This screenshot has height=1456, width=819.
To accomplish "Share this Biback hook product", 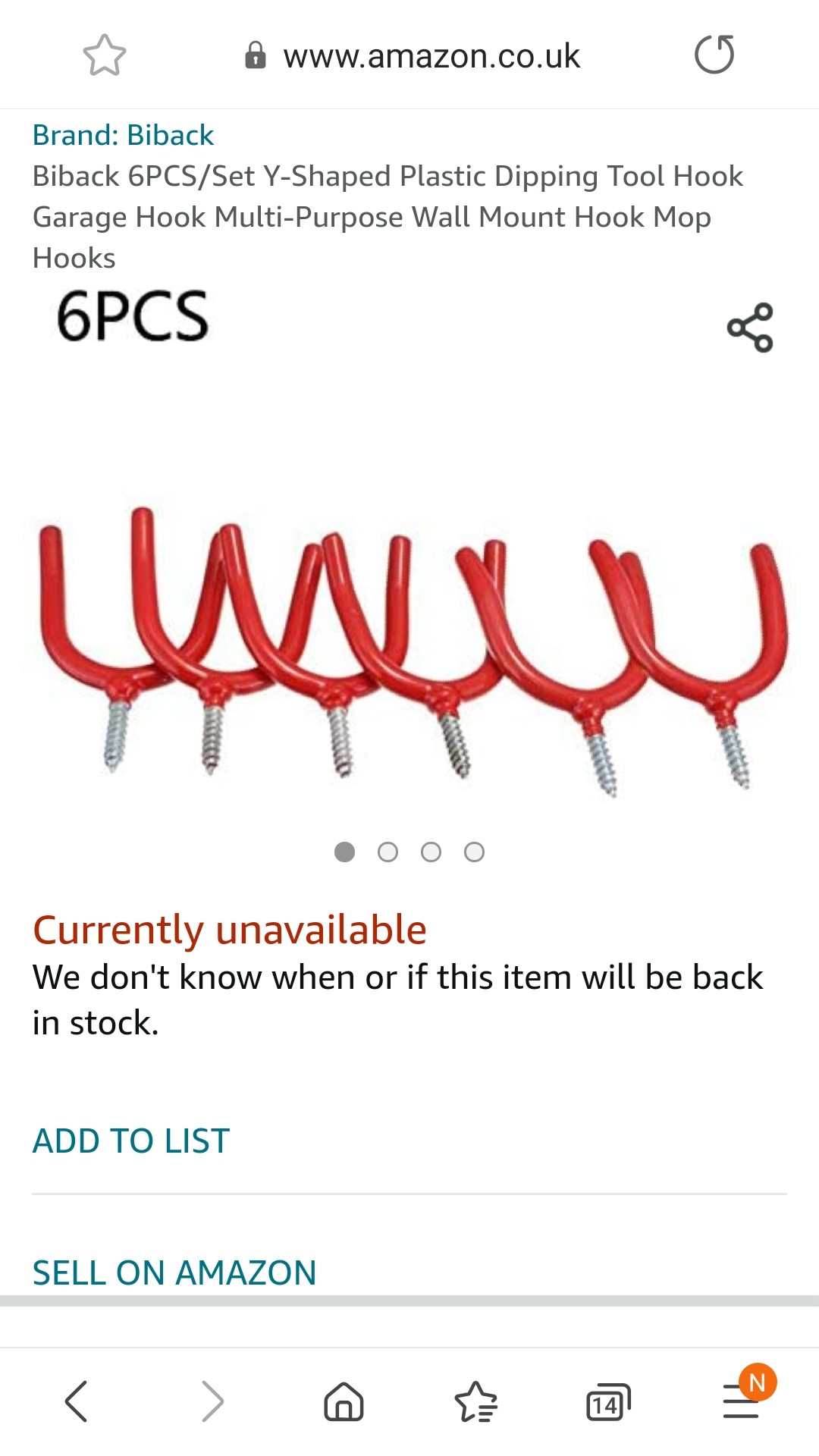I will tap(750, 328).
